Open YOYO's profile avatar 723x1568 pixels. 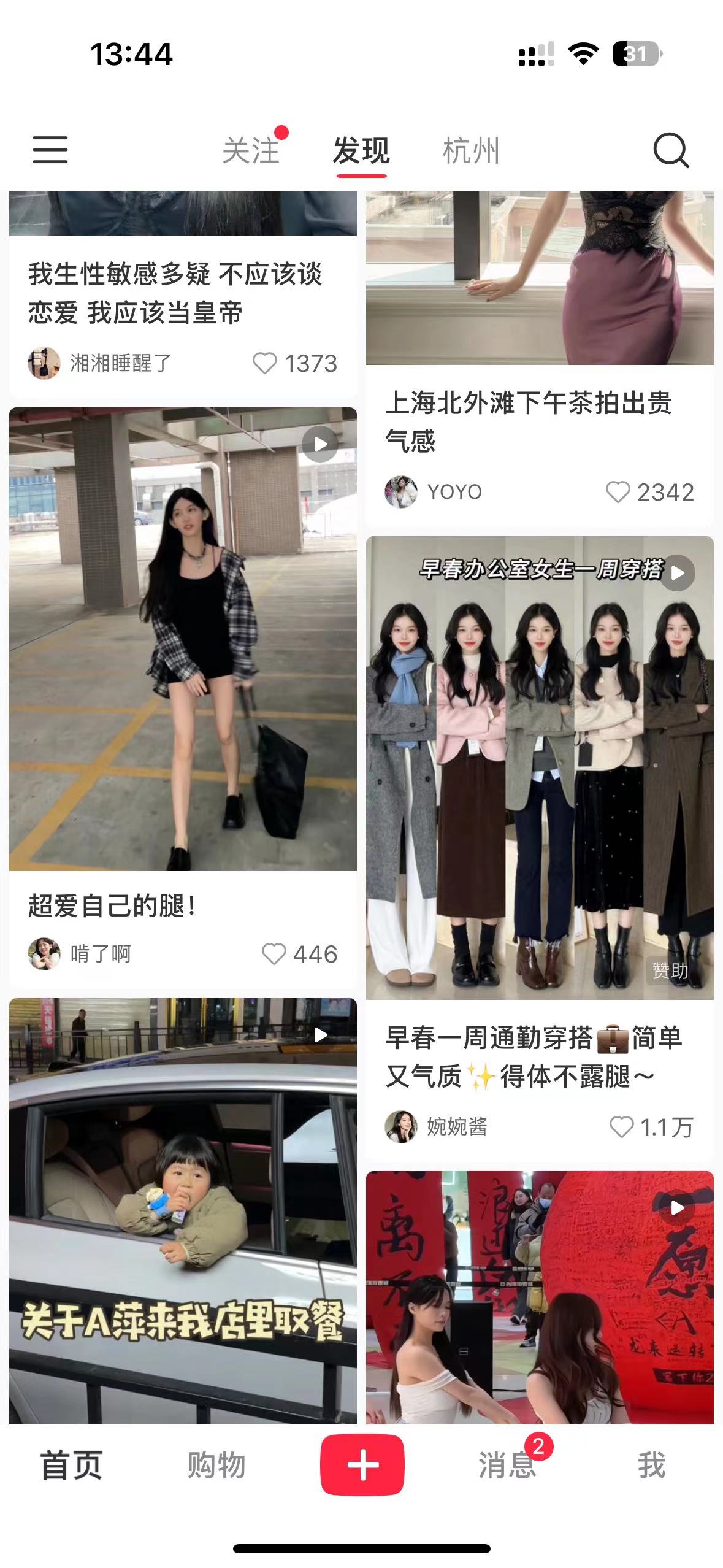[x=401, y=492]
